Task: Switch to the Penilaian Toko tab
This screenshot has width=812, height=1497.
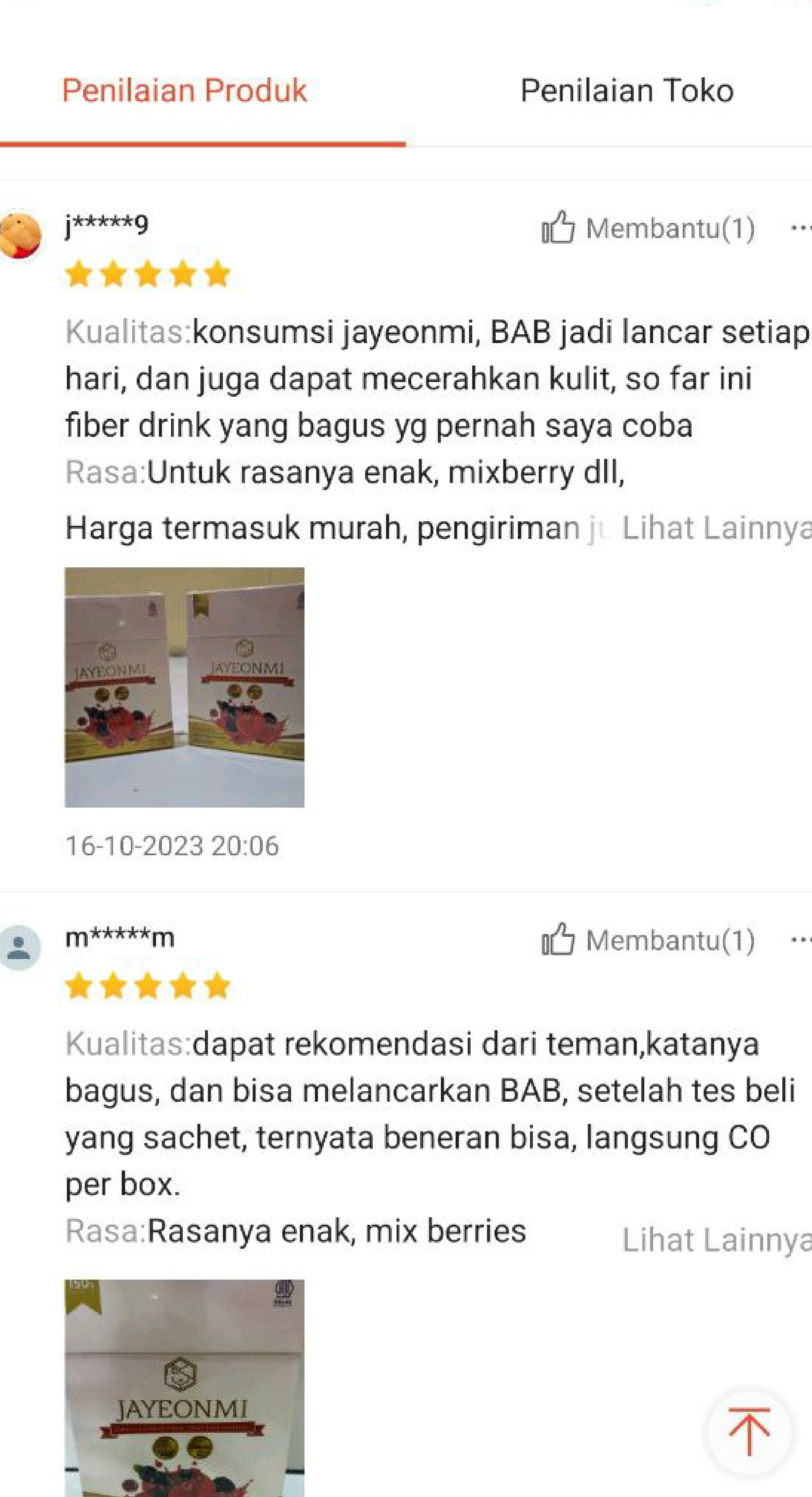Action: pyautogui.click(x=627, y=91)
